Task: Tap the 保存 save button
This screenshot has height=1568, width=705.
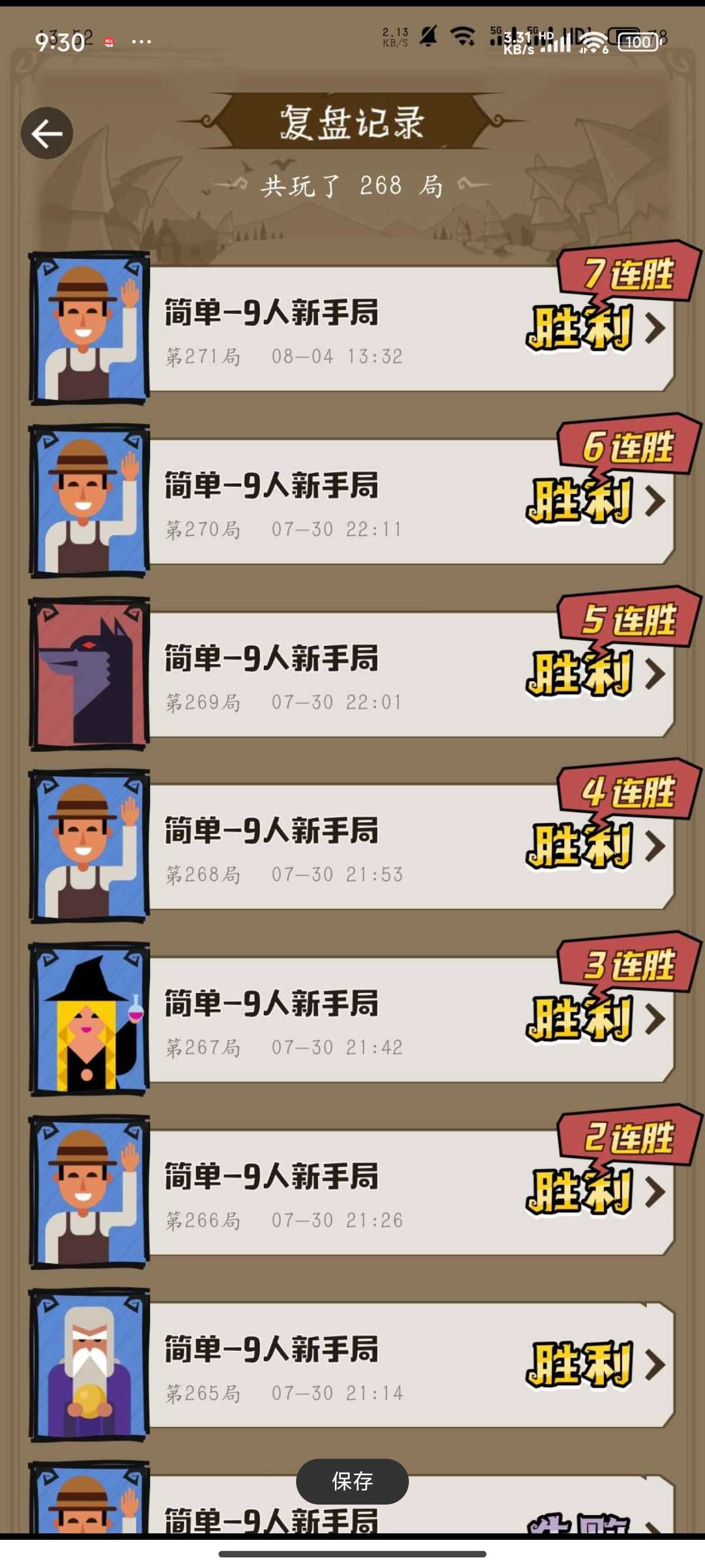Action: (x=352, y=1482)
